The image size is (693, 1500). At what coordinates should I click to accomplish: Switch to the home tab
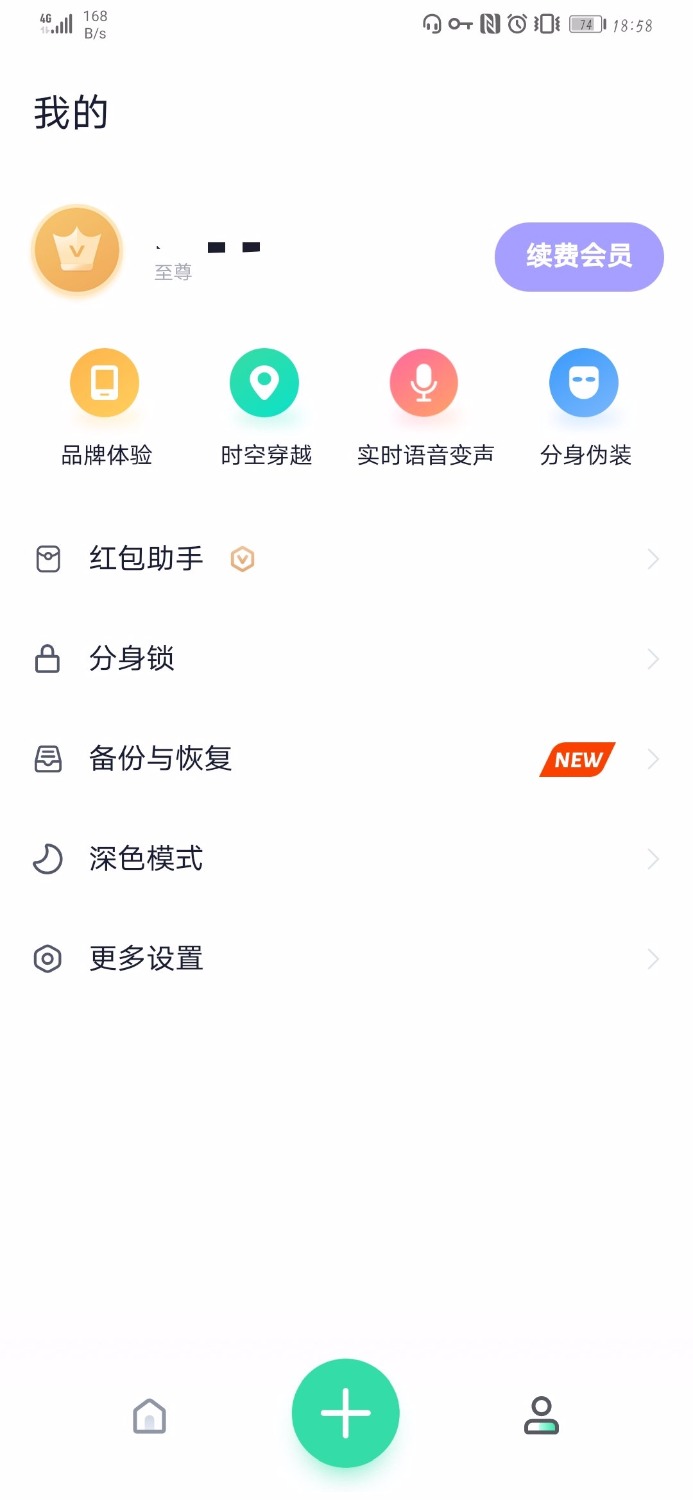pos(149,1415)
